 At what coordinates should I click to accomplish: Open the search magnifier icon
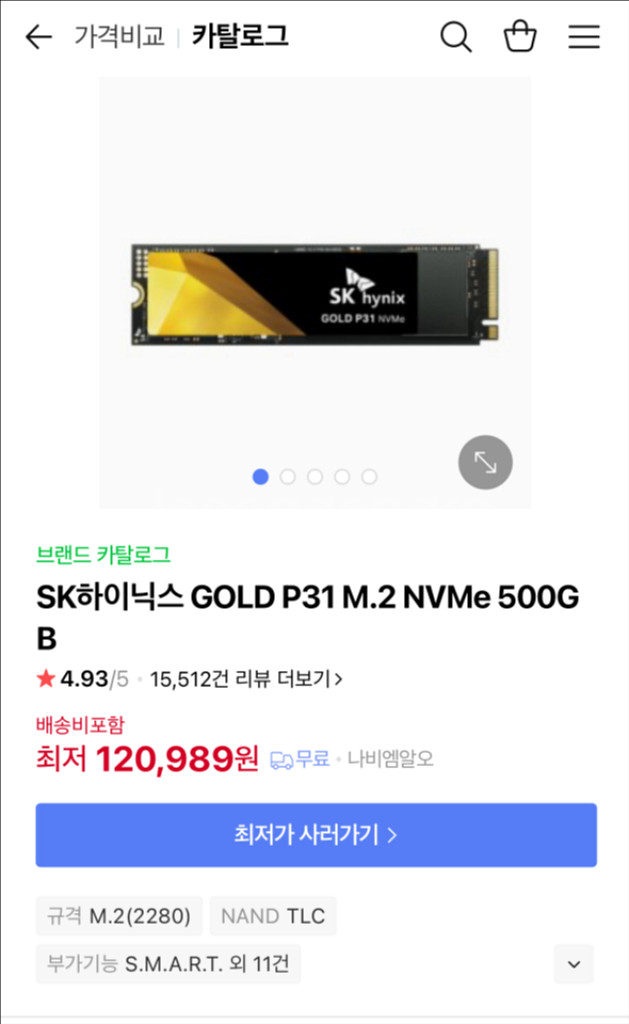point(455,37)
